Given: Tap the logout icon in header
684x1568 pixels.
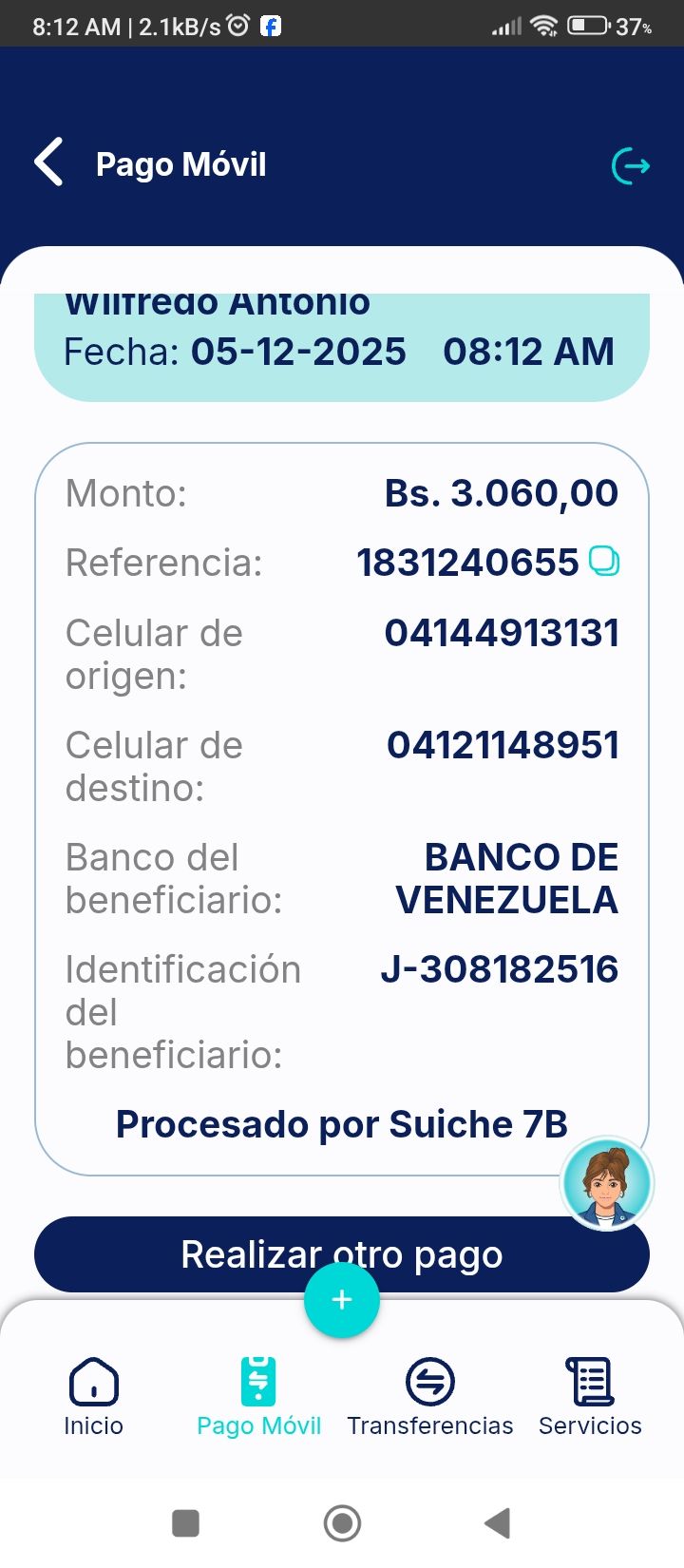Looking at the screenshot, I should tap(631, 166).
